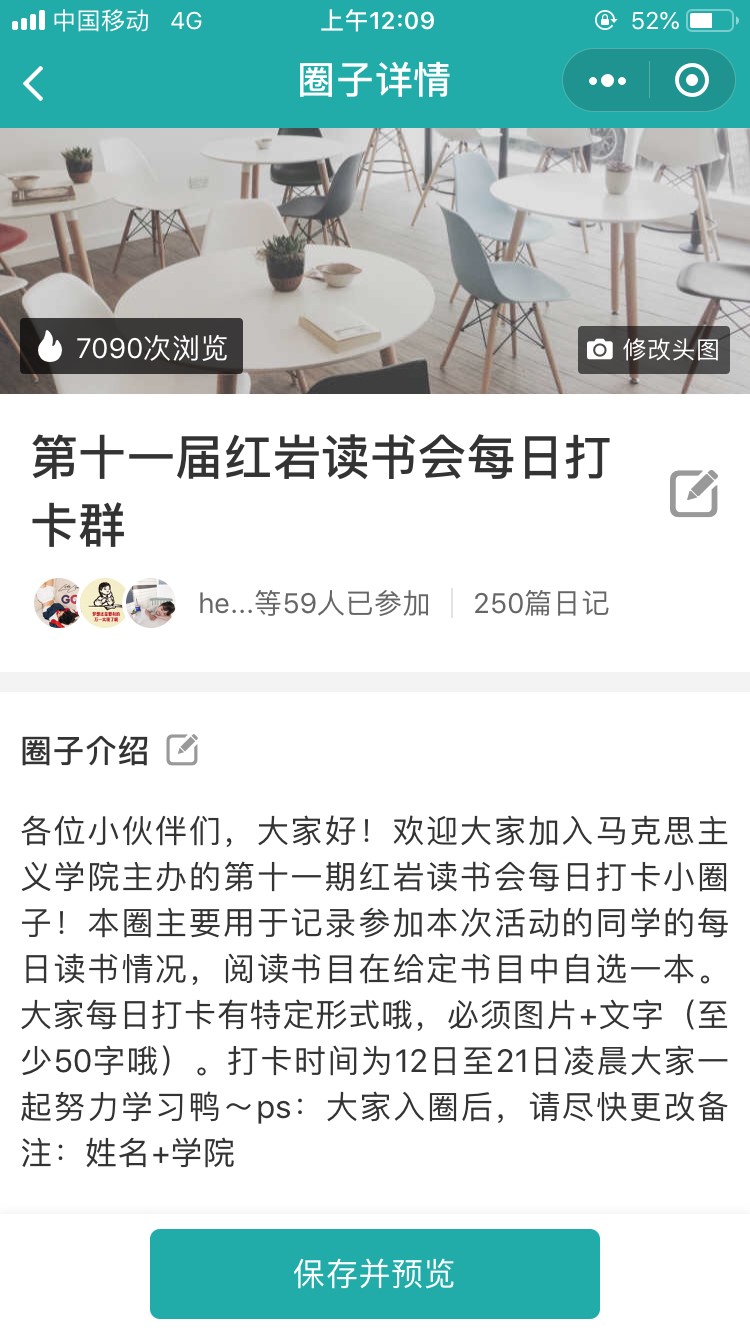Close the mini program with the circle icon
The height and width of the screenshot is (1334, 750).
[x=691, y=81]
